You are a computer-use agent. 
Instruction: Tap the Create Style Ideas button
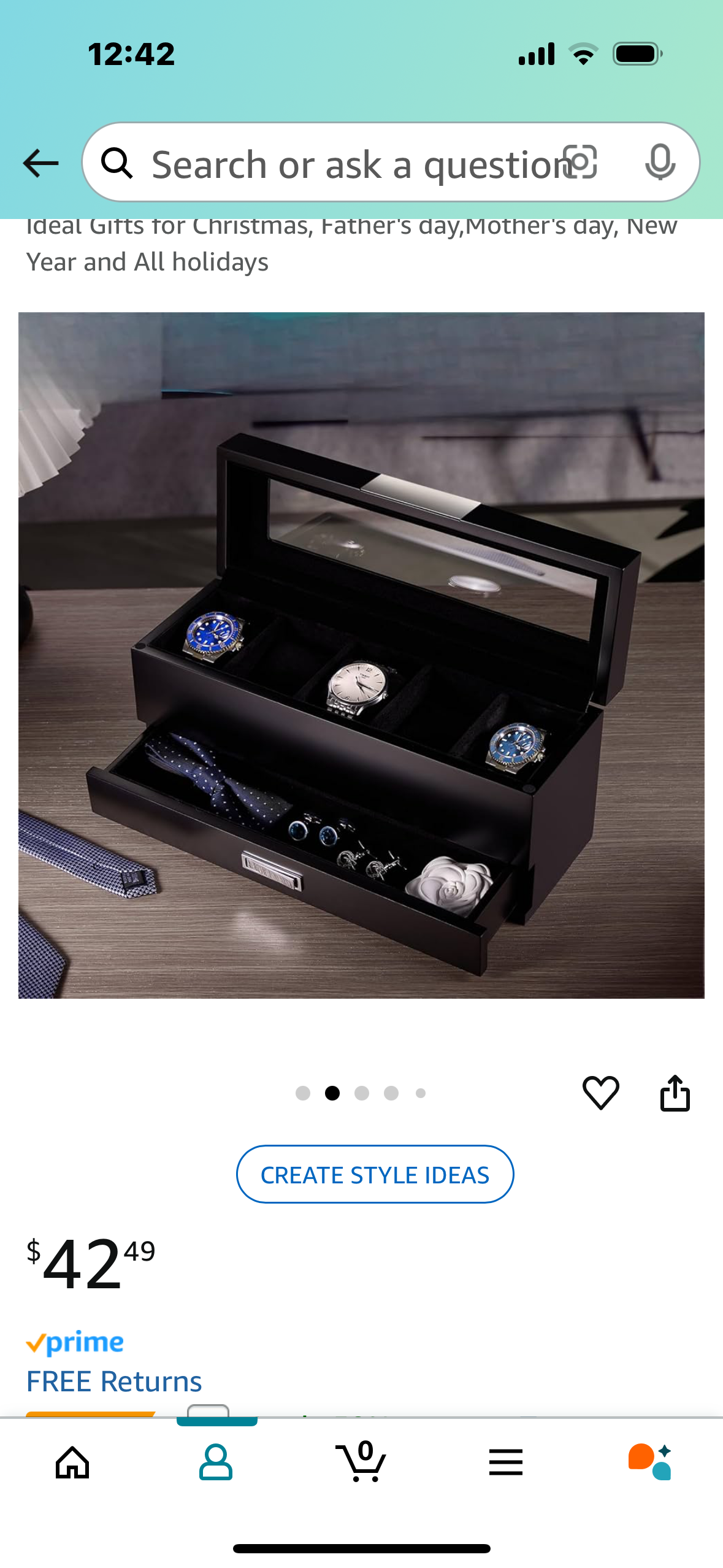click(375, 1174)
